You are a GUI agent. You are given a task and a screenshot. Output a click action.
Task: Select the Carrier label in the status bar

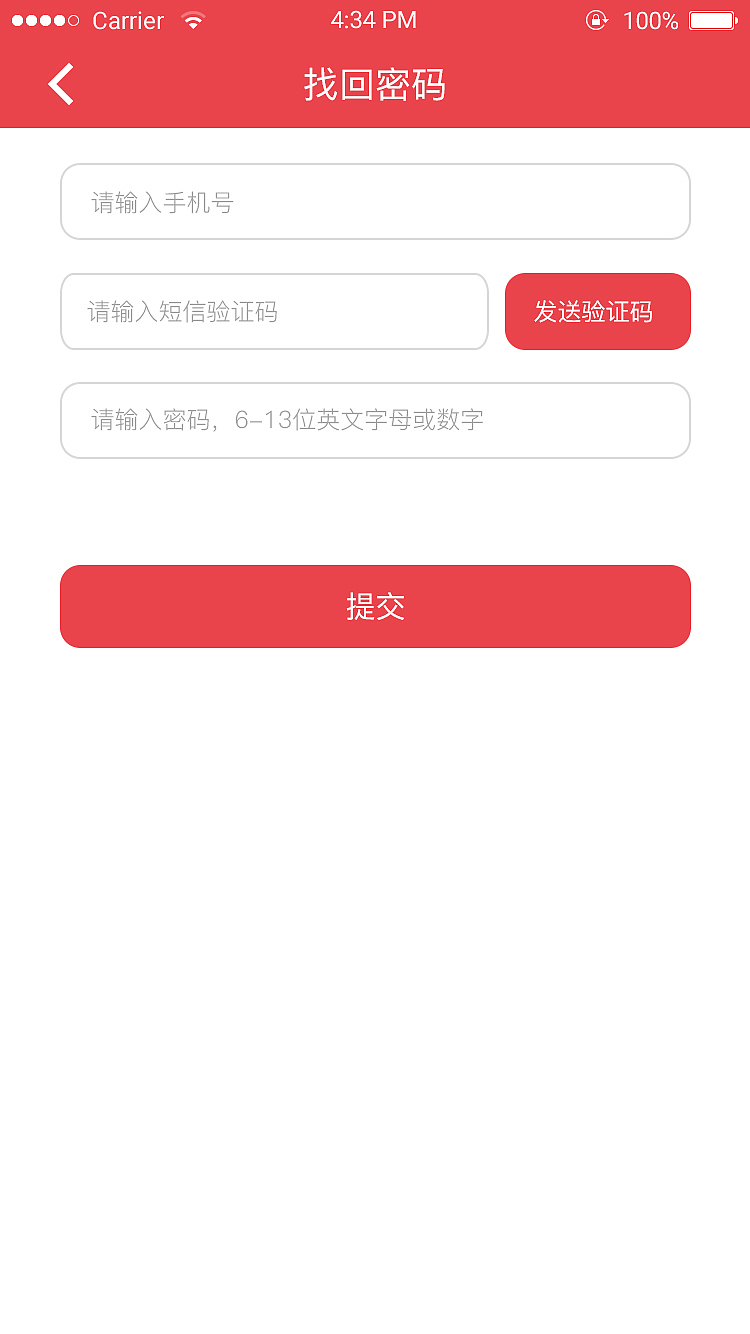pos(128,20)
